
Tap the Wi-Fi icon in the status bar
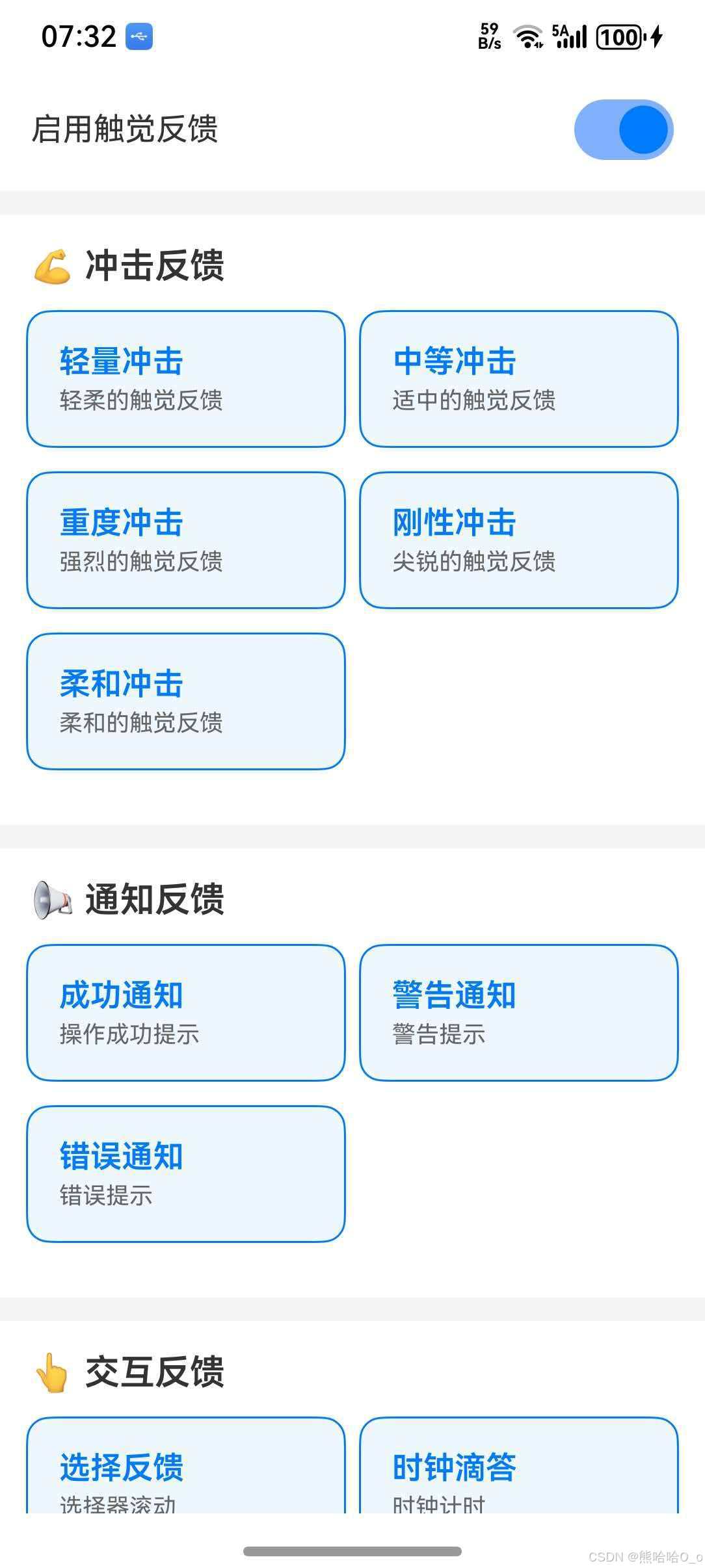(527, 36)
